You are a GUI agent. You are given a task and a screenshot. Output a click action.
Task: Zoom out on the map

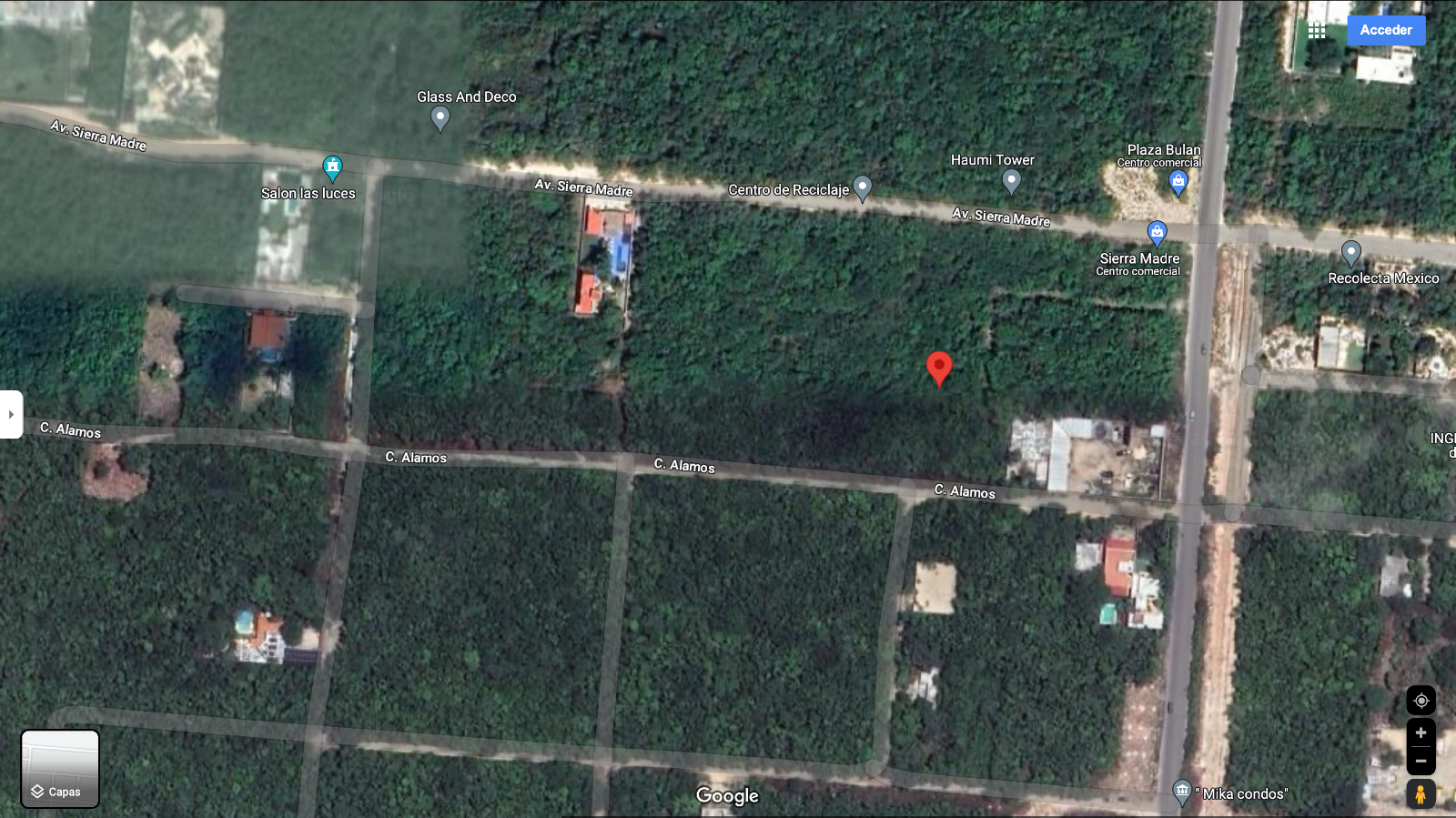click(1421, 761)
